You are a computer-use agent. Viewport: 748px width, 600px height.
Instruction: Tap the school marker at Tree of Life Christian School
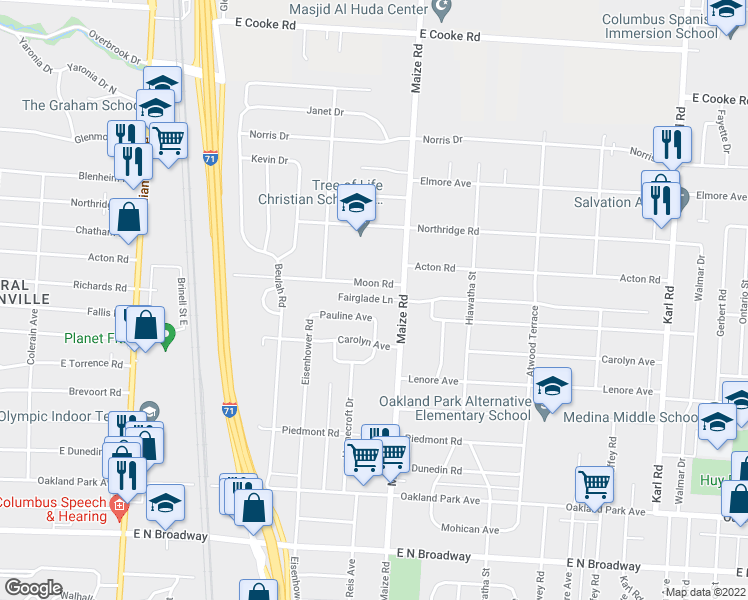[356, 204]
